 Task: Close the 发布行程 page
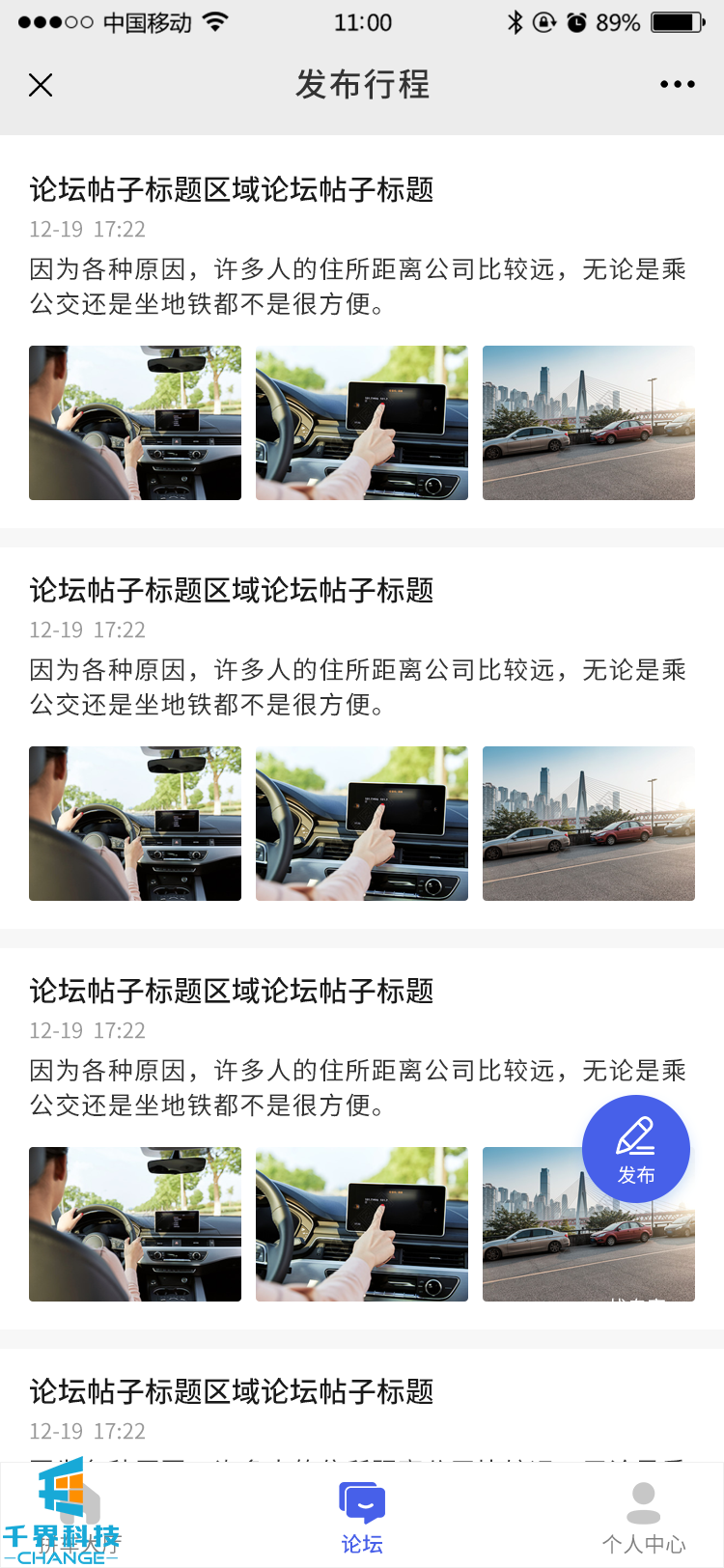coord(41,85)
